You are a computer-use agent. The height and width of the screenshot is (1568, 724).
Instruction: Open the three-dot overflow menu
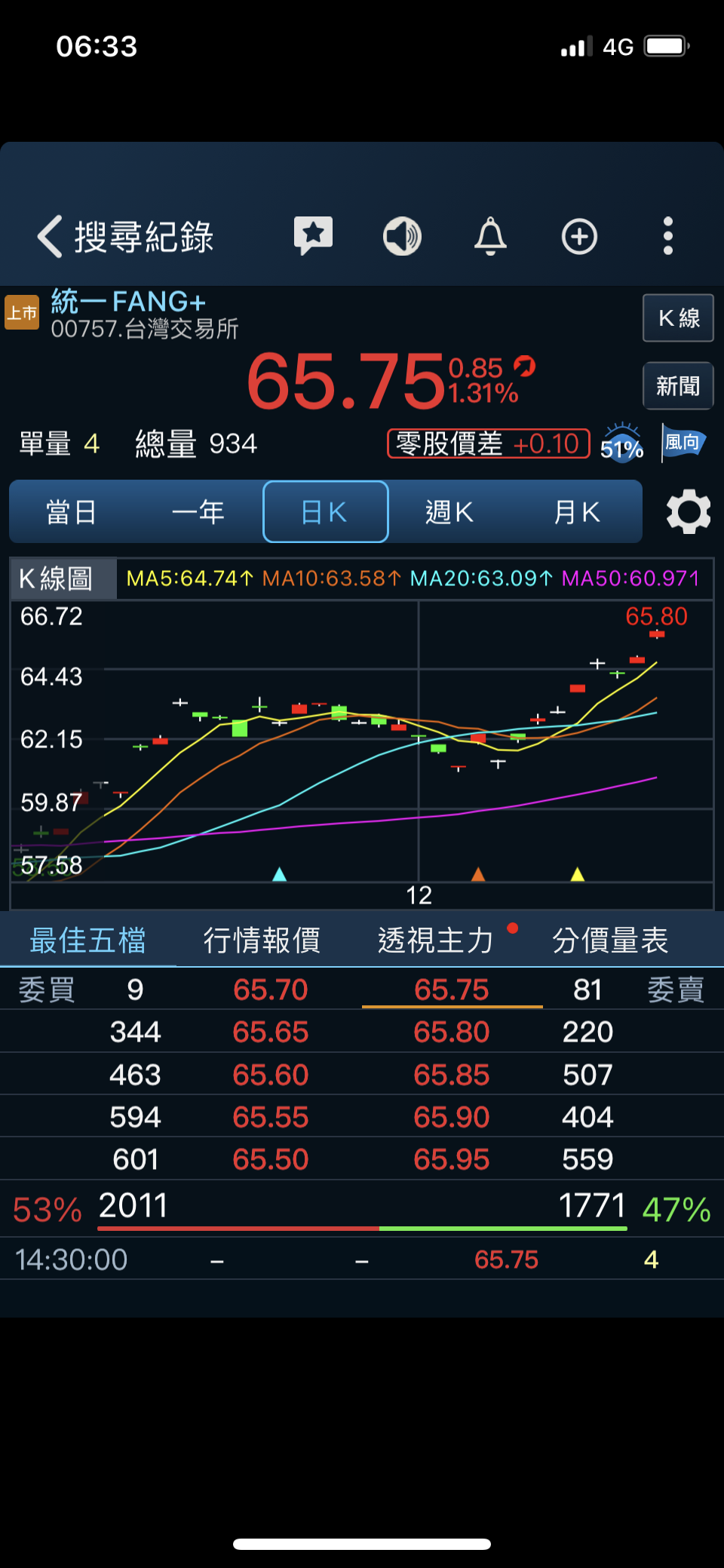[x=667, y=236]
